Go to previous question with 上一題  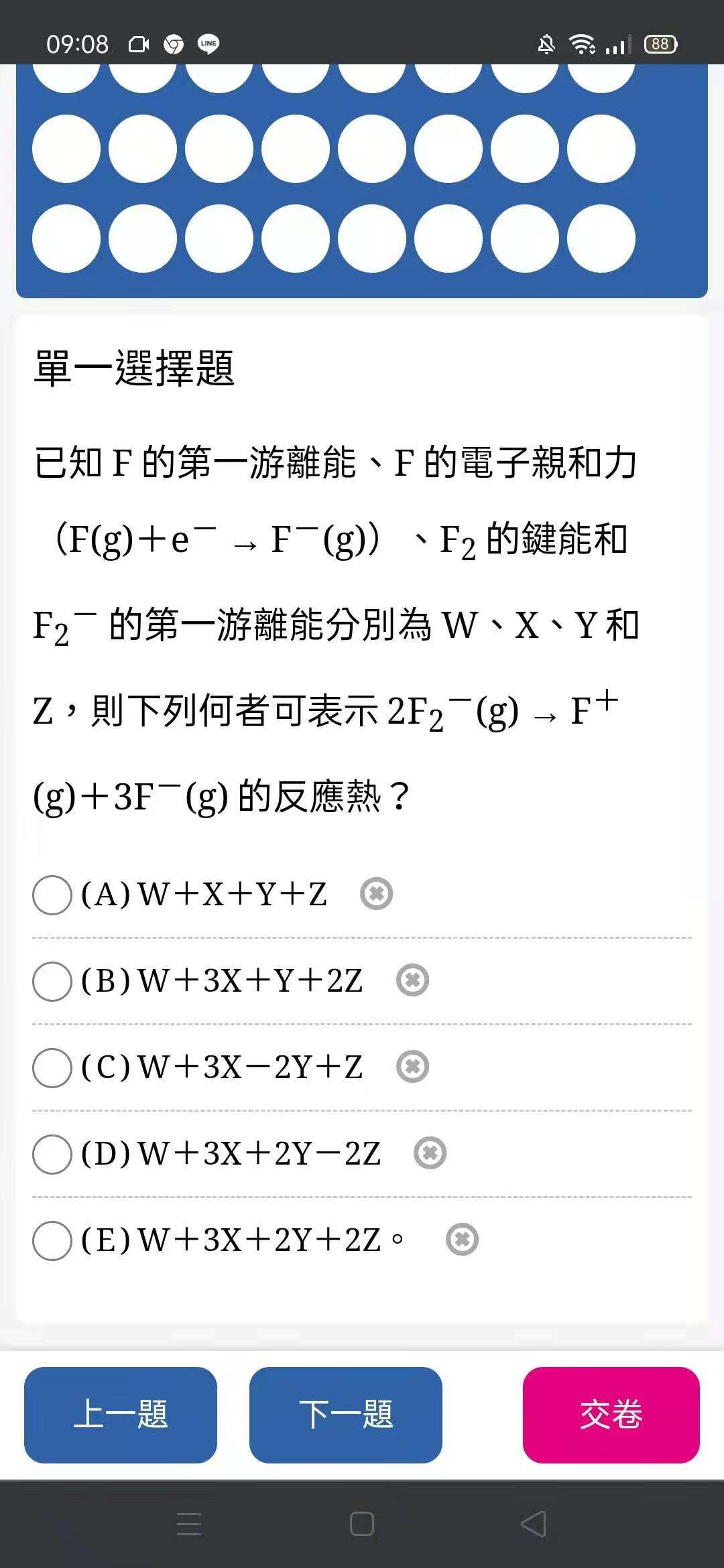pos(121,1415)
